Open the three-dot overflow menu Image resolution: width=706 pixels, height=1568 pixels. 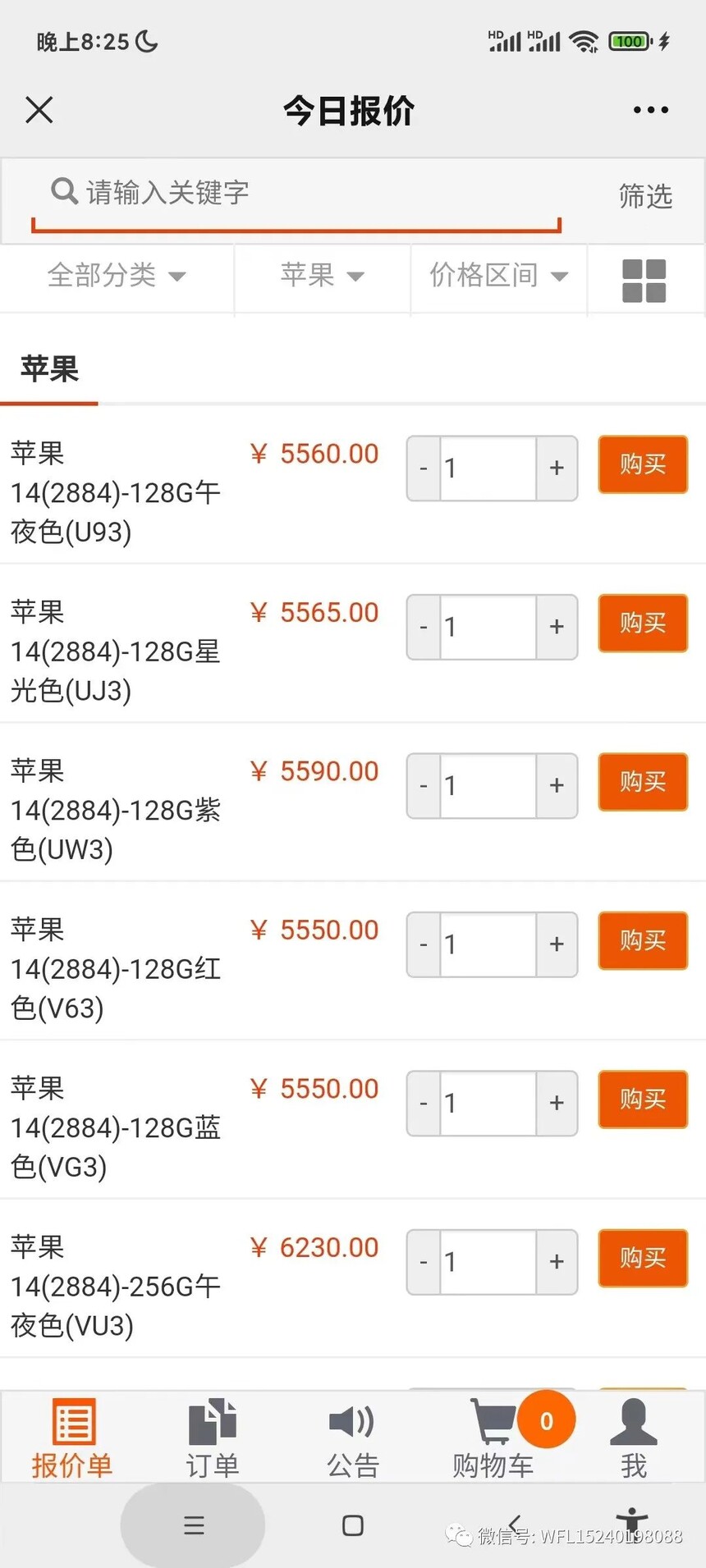coord(650,110)
